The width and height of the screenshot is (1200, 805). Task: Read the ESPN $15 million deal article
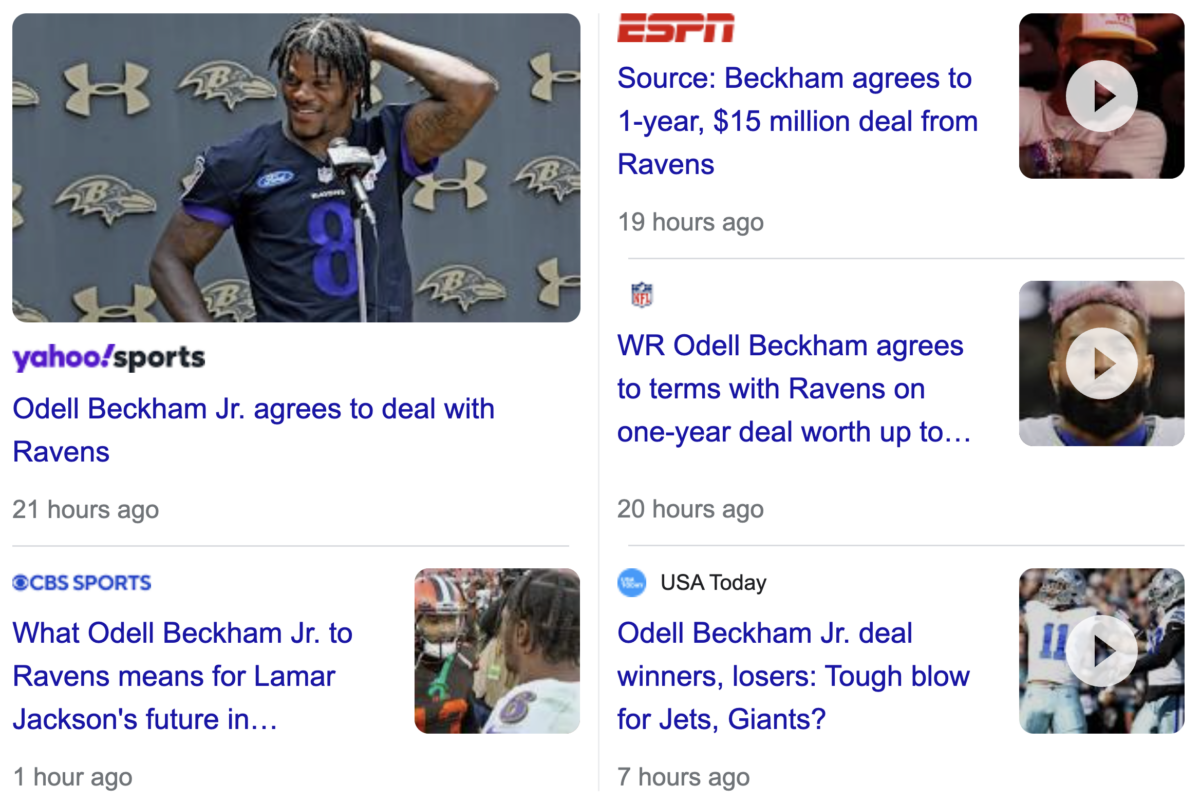click(797, 121)
